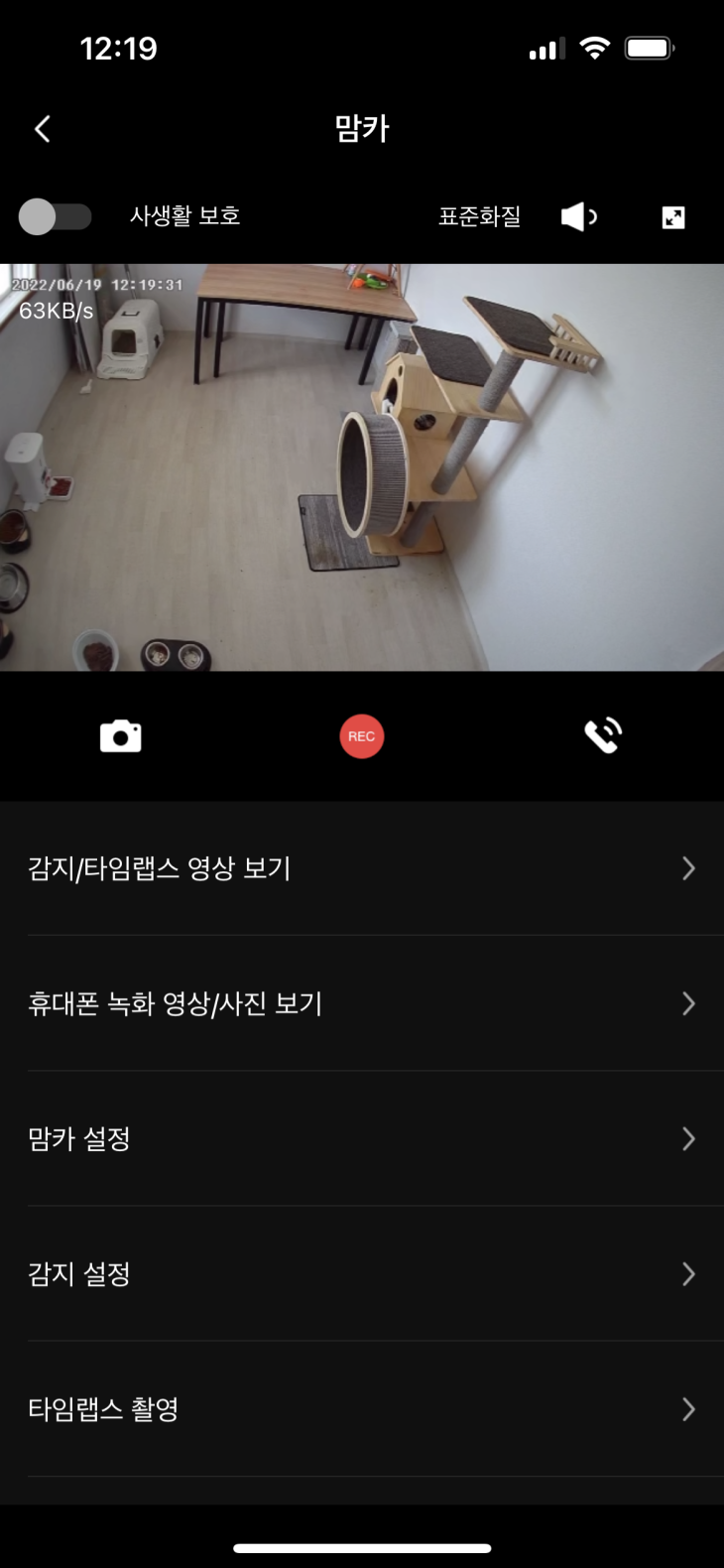Go back using the top-left arrow
This screenshot has height=1568, width=724.
click(42, 129)
